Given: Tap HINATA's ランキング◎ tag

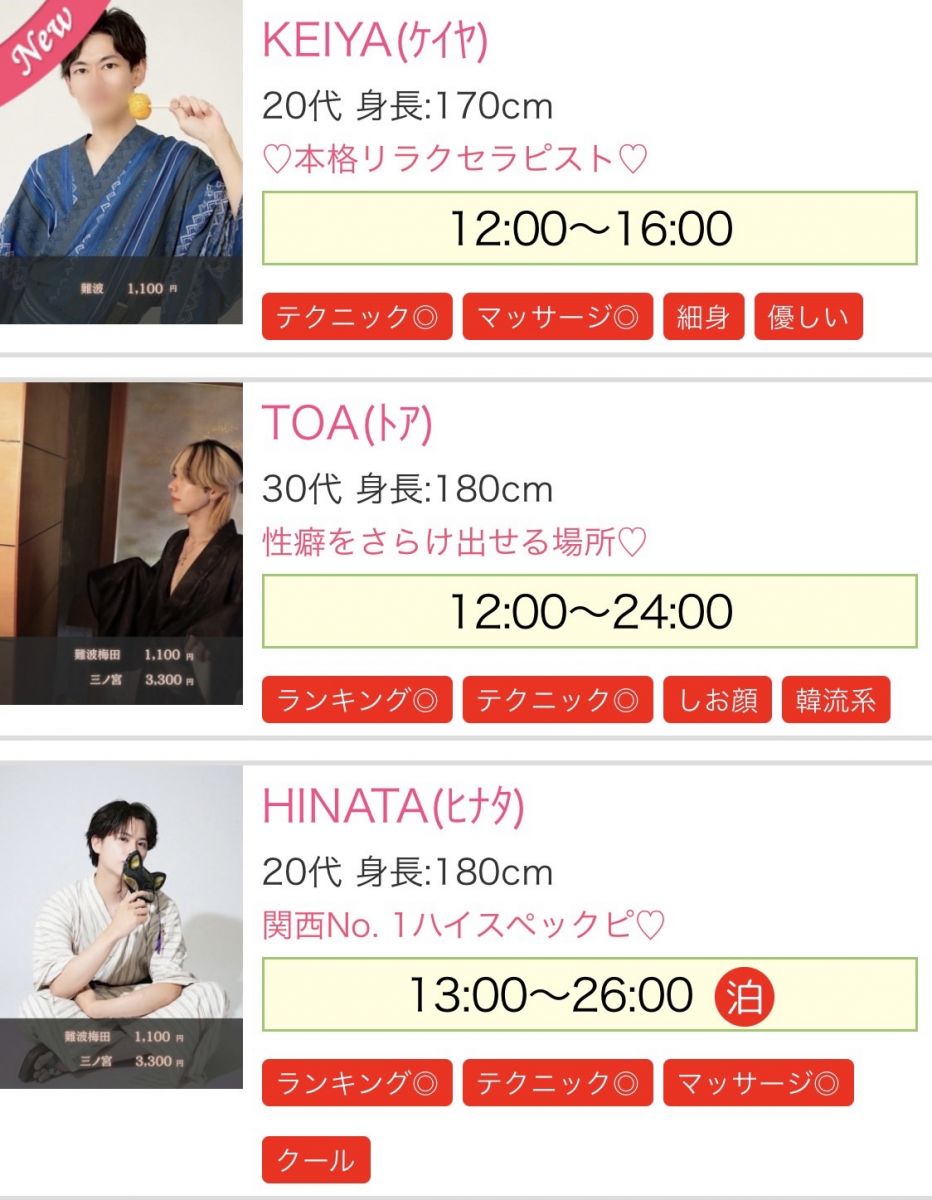Looking at the screenshot, I should coord(357,1082).
